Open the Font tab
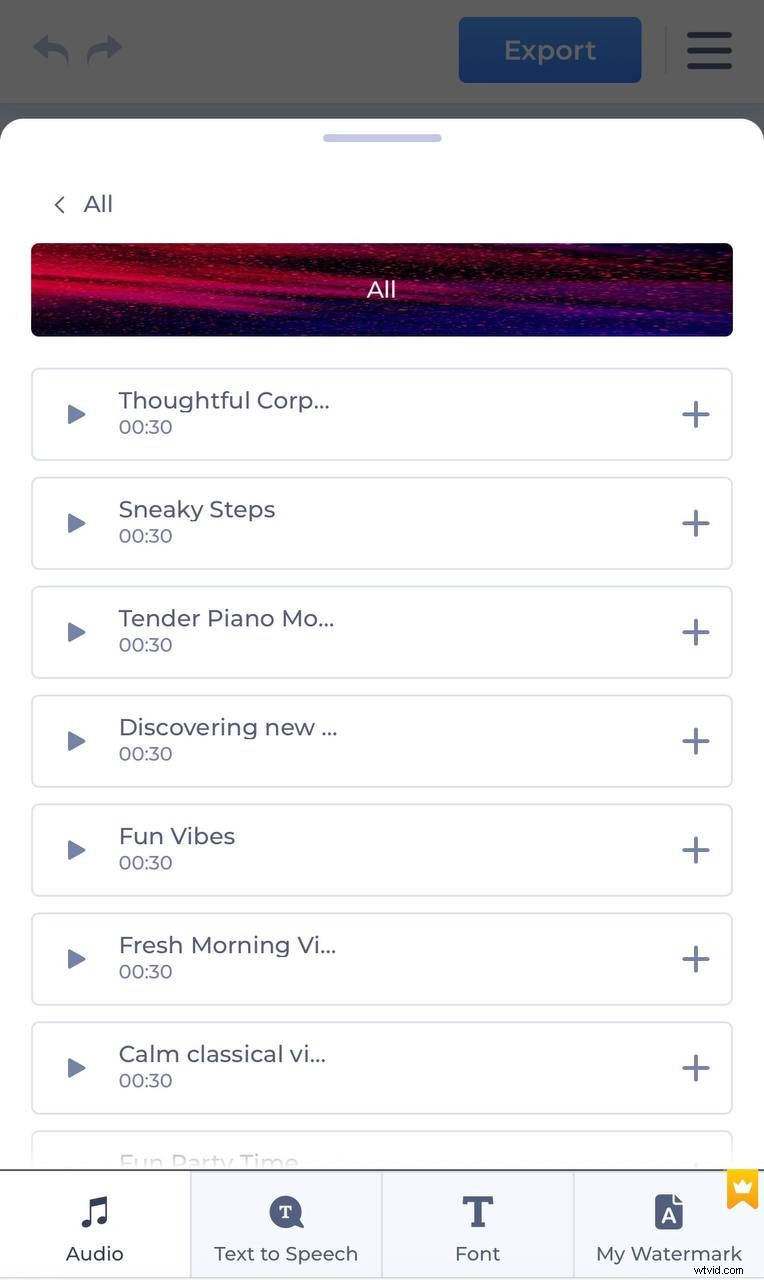Image resolution: width=764 pixels, height=1280 pixels. [477, 1226]
